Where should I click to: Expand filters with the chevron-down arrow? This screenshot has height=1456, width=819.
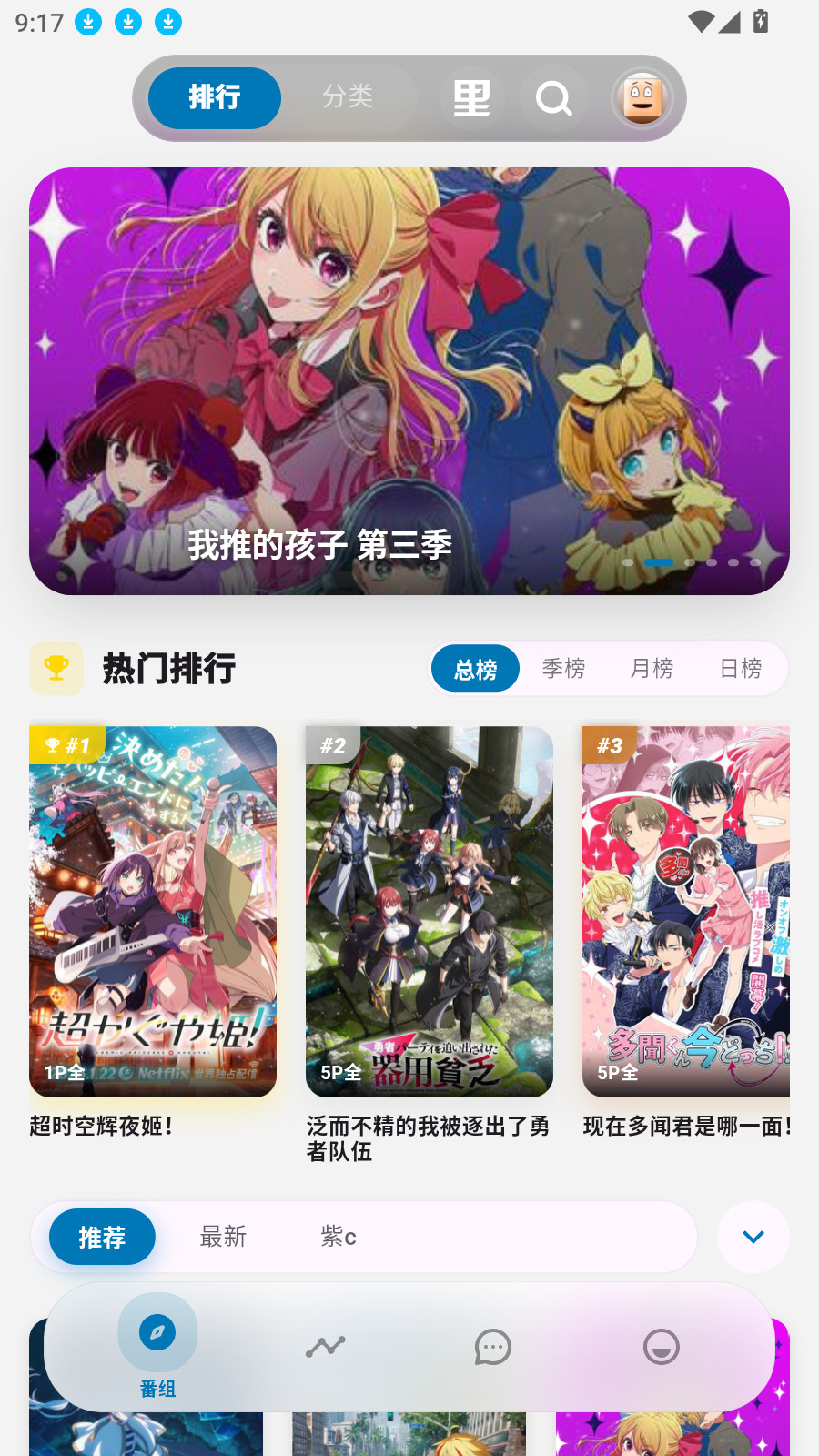pyautogui.click(x=753, y=1237)
